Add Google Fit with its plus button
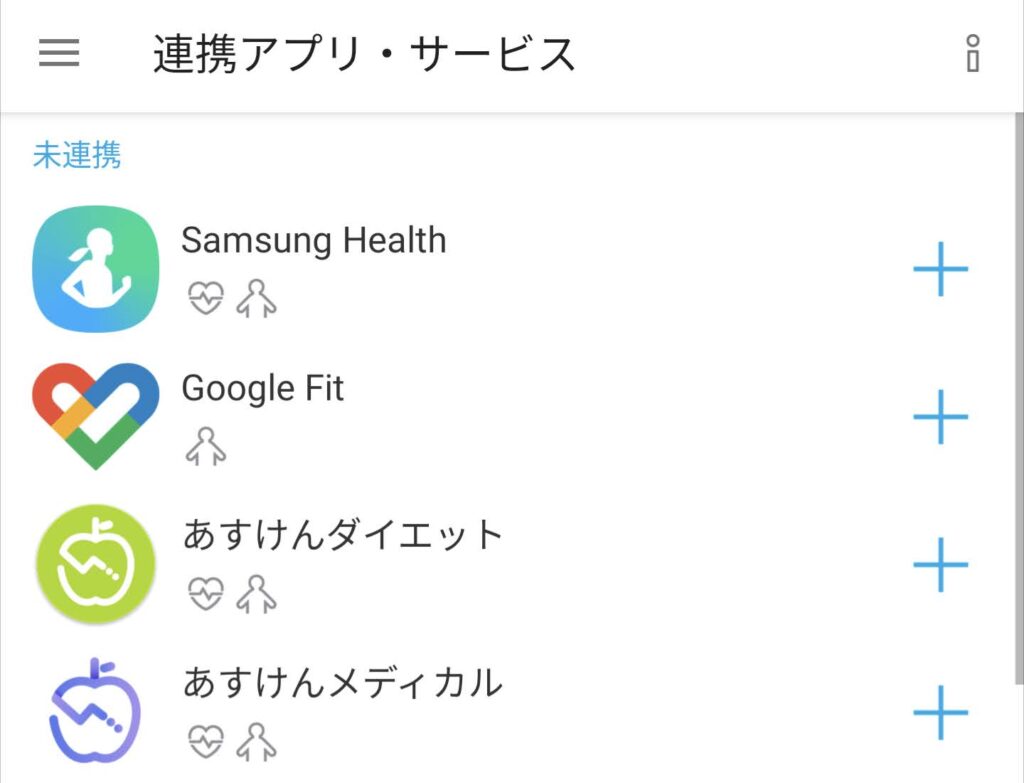The width and height of the screenshot is (1024, 783). tap(940, 417)
